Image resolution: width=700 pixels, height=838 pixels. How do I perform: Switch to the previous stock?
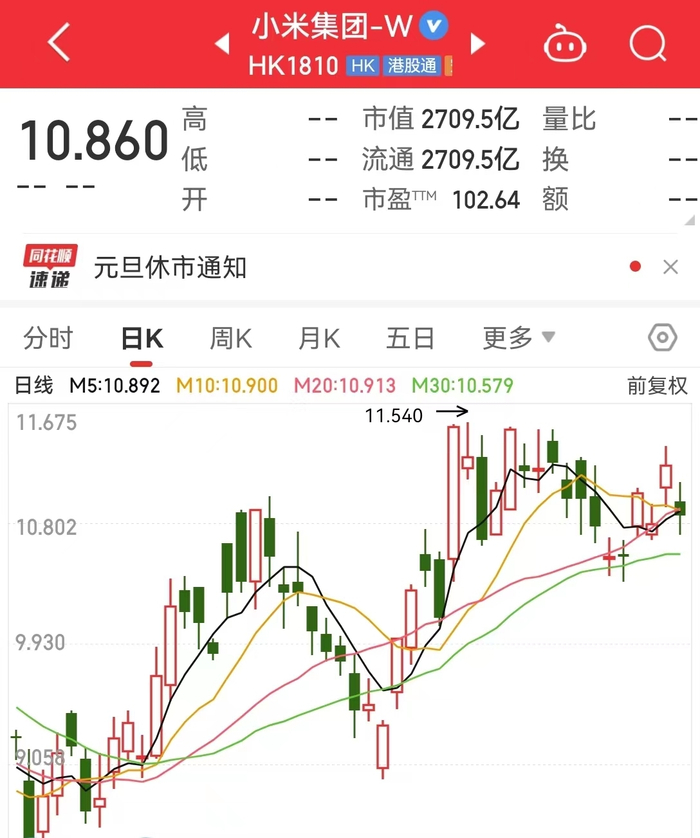(x=222, y=43)
